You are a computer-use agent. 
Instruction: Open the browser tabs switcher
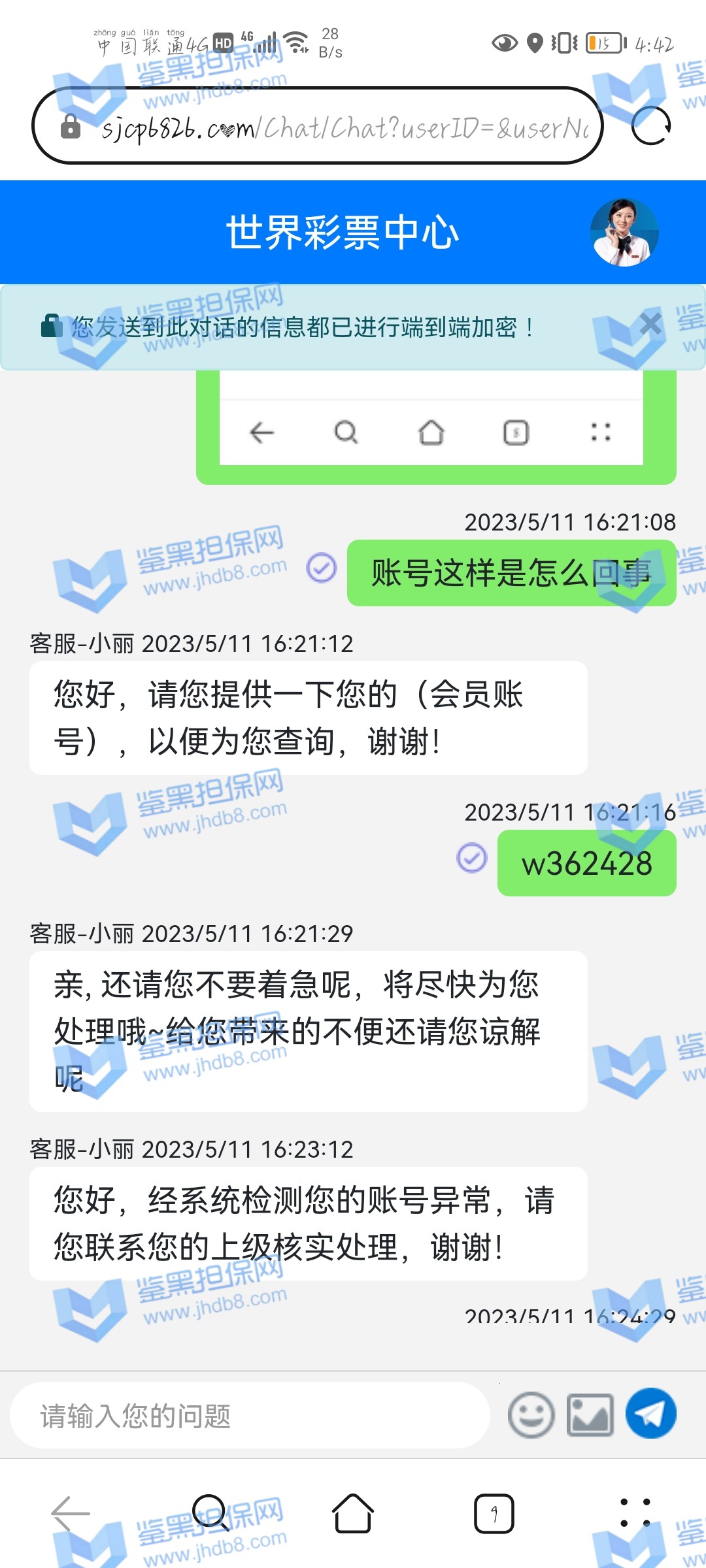(x=494, y=1513)
